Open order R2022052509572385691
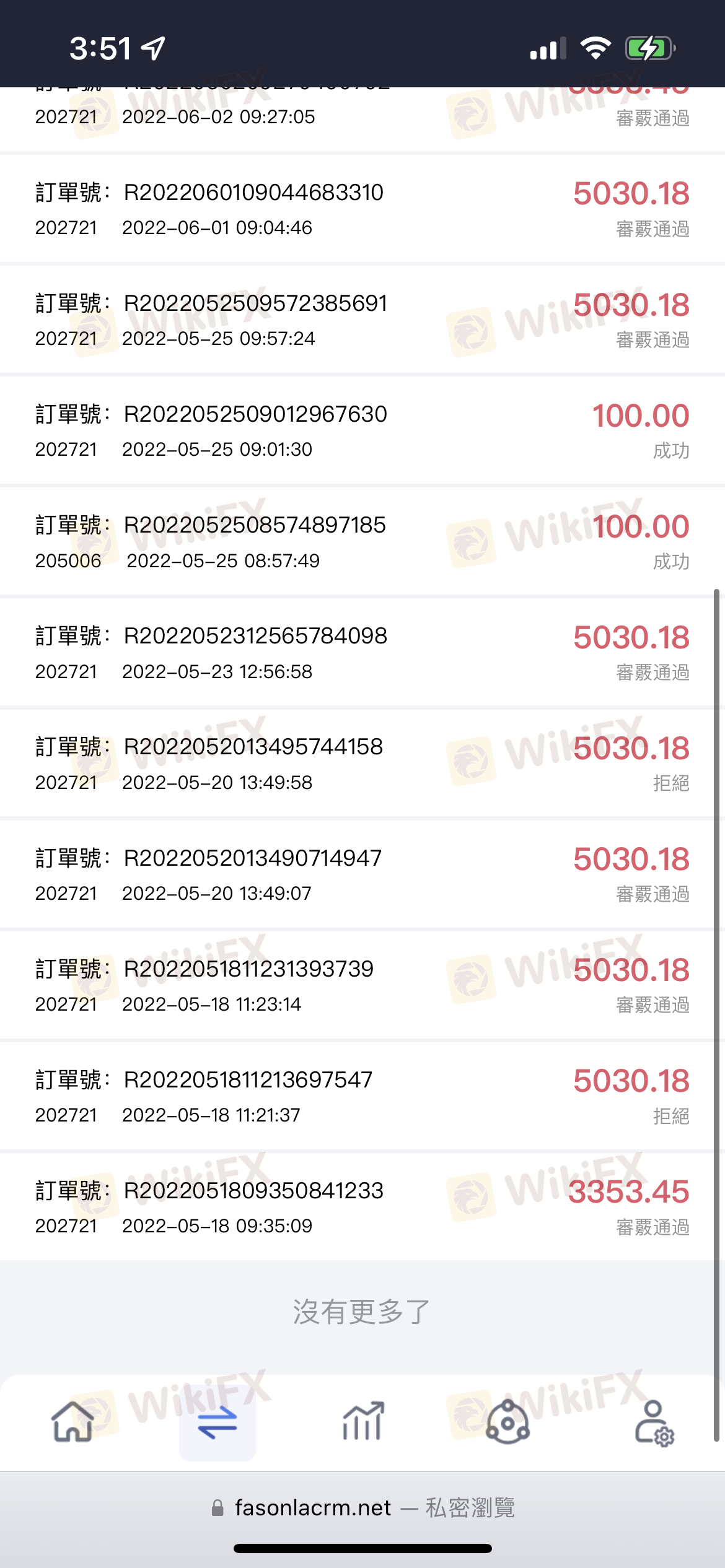The image size is (725, 1568). click(362, 320)
